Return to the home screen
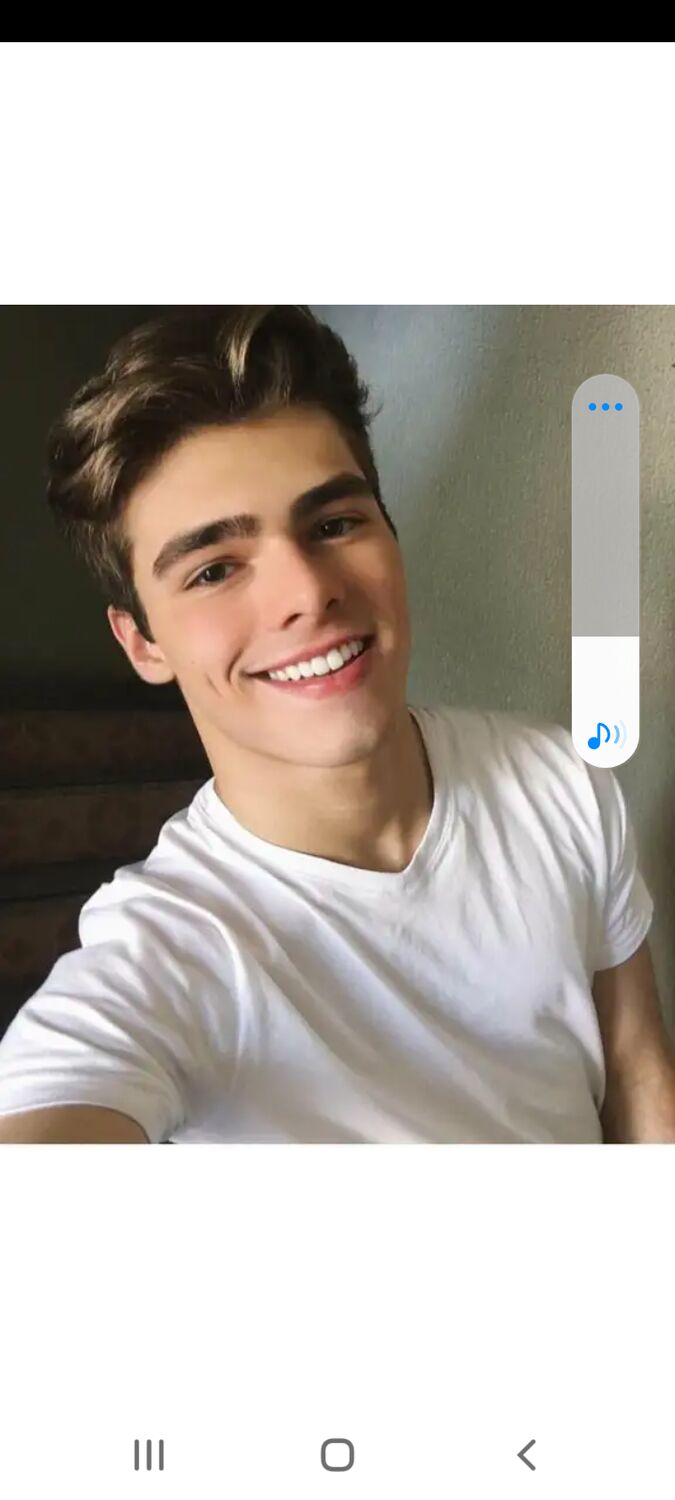Viewport: 675px width, 1500px height. coord(337,1455)
